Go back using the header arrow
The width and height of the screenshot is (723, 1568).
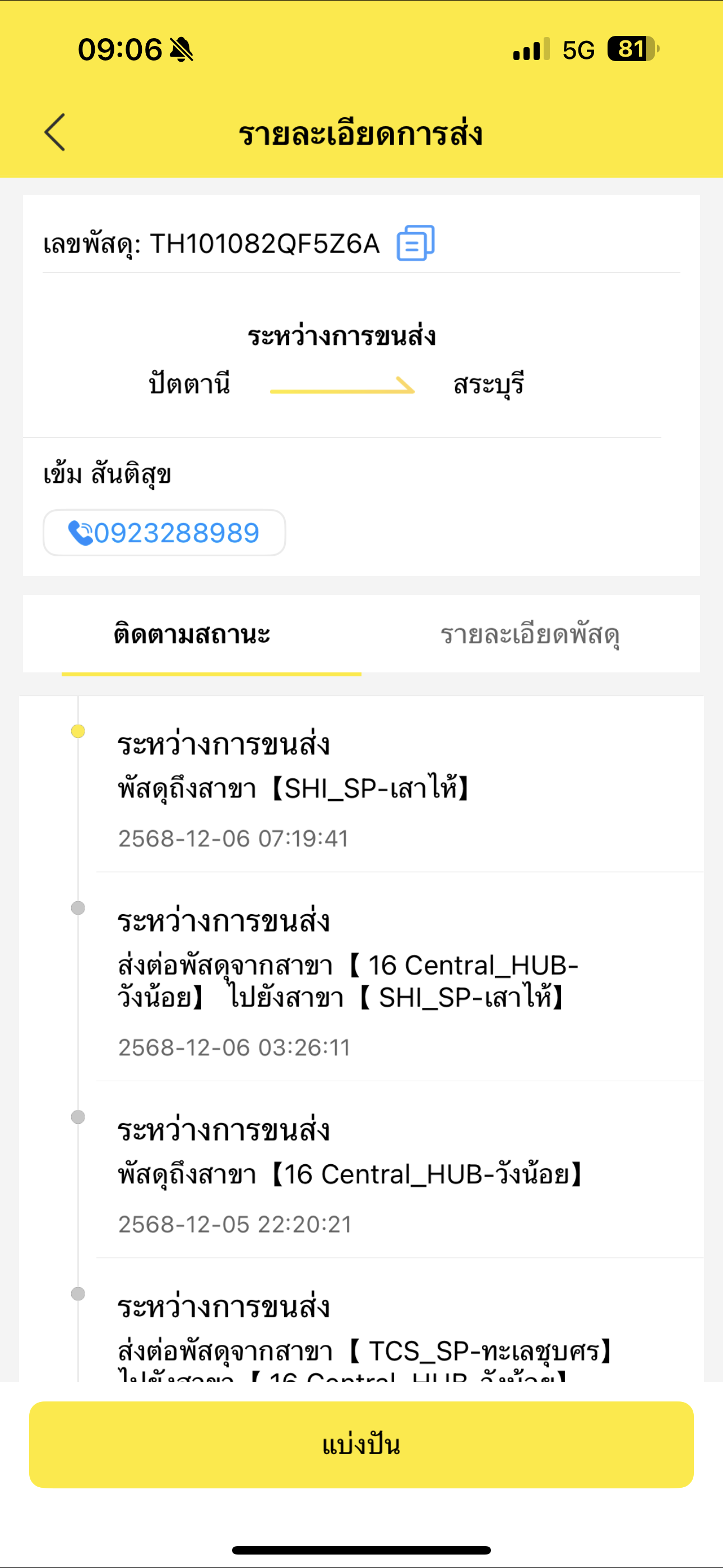(x=55, y=132)
